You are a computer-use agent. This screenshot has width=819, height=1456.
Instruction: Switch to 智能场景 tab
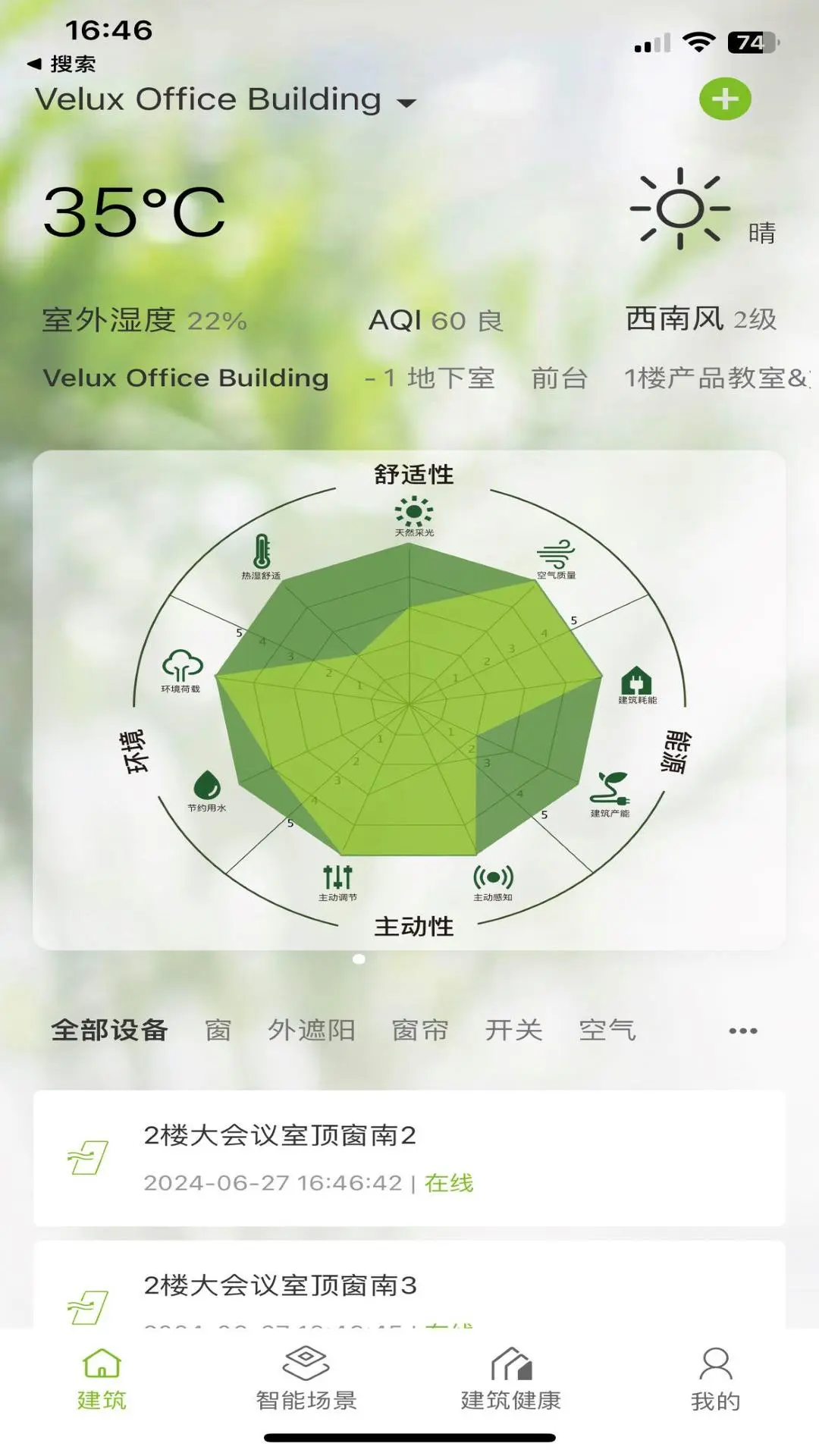coord(306,1379)
